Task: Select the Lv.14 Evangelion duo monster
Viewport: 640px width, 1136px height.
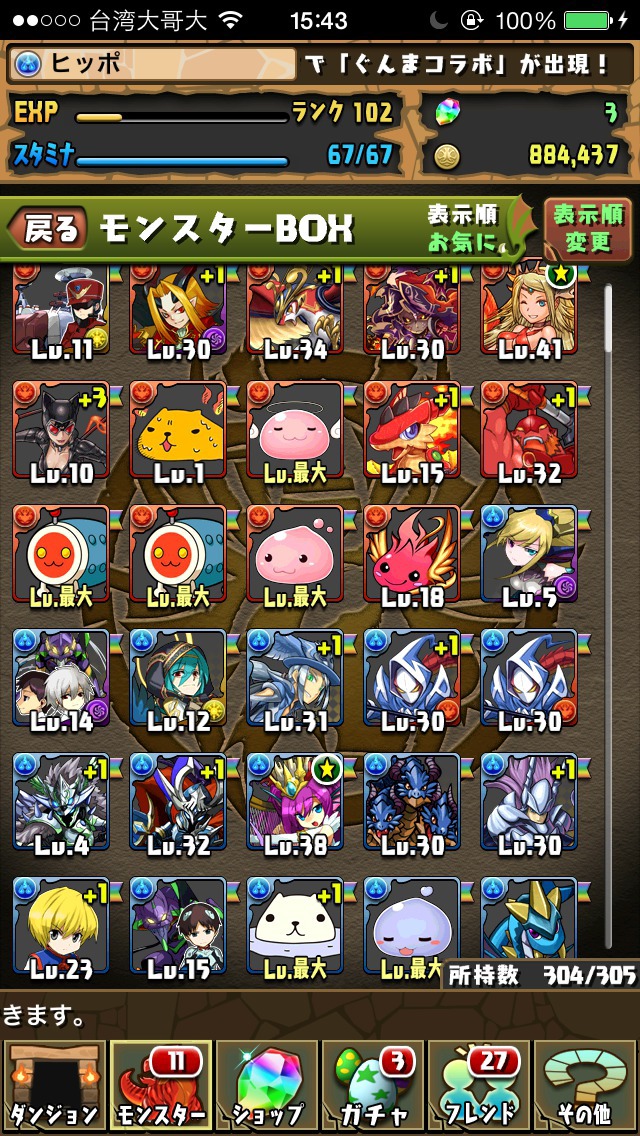Action: [x=61, y=678]
